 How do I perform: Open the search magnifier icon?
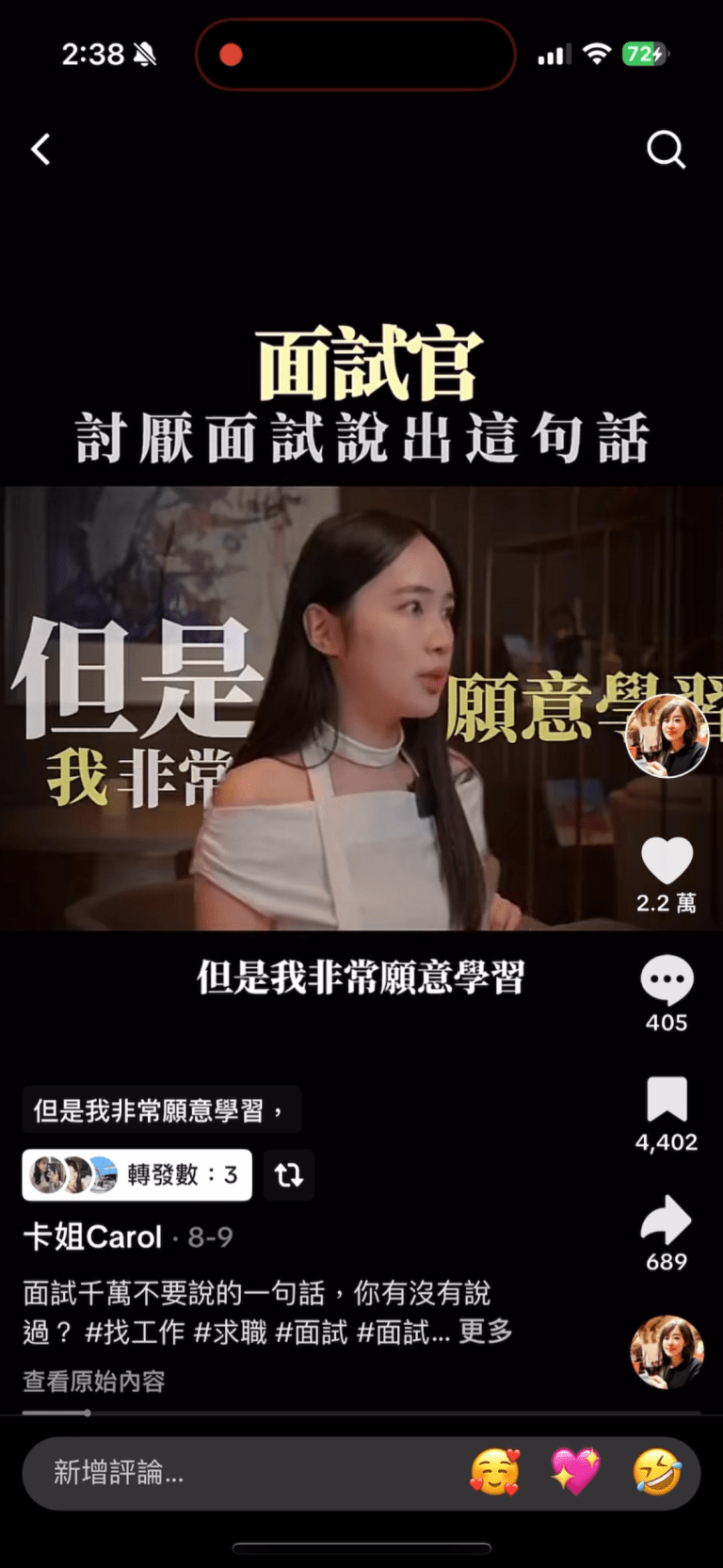(666, 149)
